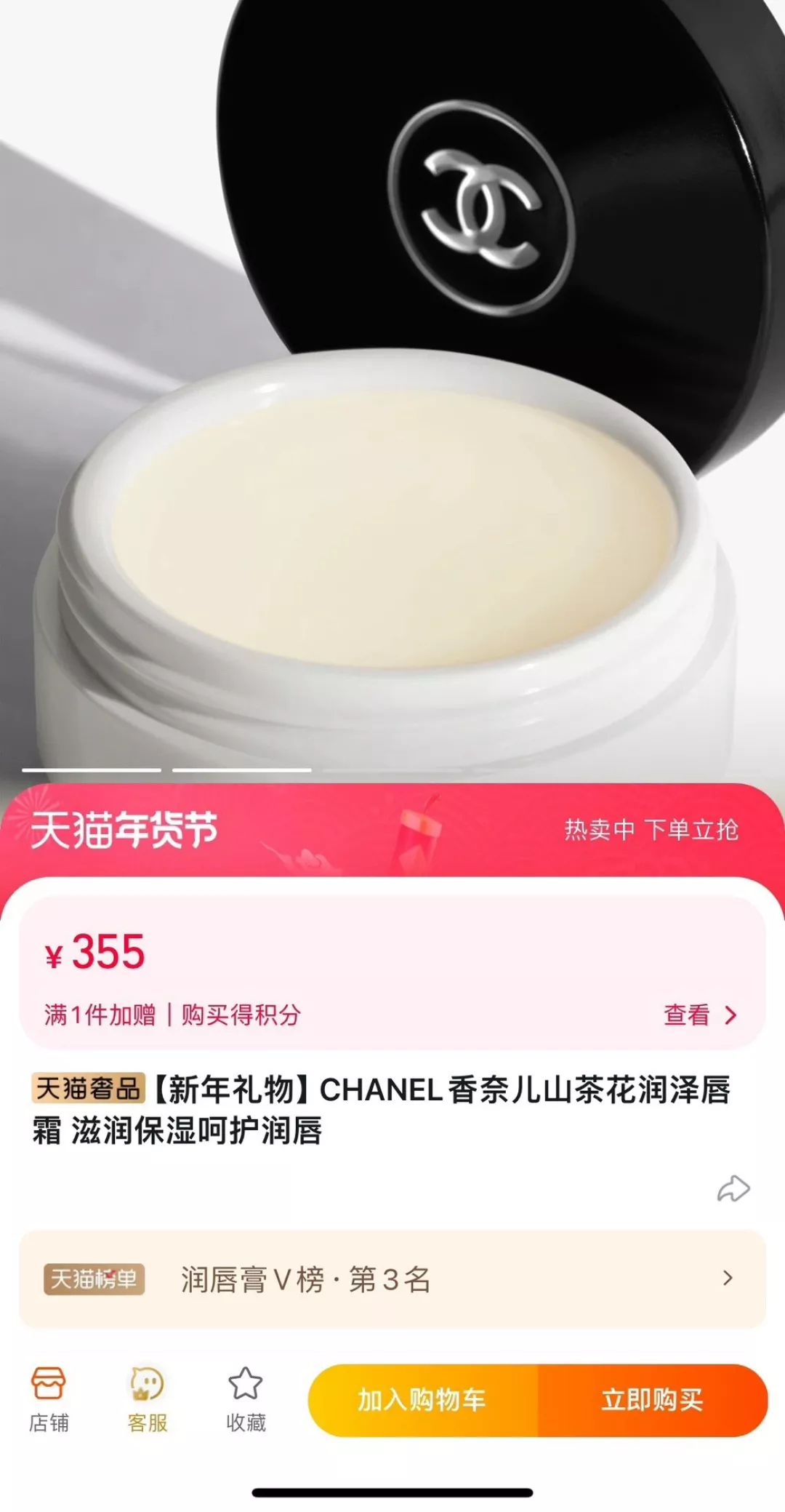Open 查看 to view promotion details
This screenshot has height=1512, width=785.
[x=701, y=1015]
